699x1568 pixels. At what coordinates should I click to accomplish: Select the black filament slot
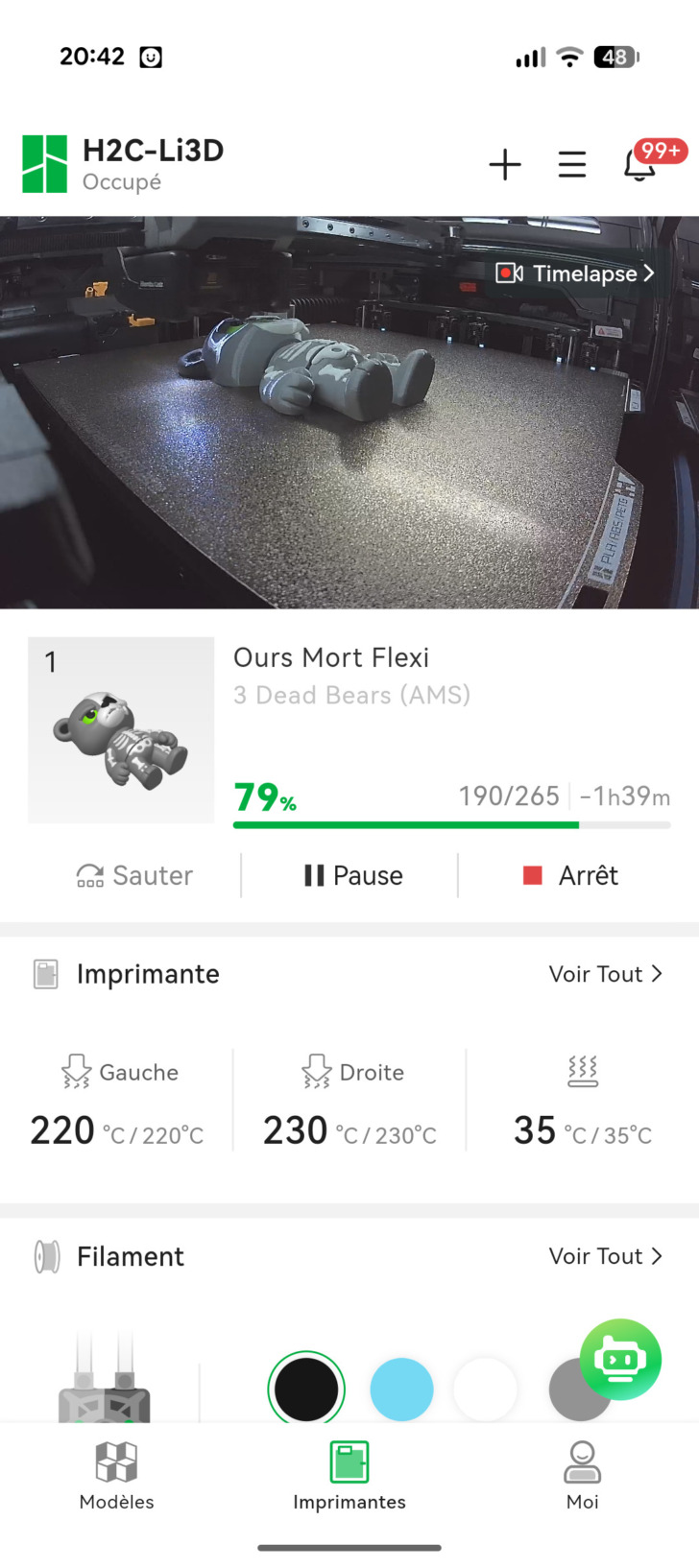point(306,1389)
